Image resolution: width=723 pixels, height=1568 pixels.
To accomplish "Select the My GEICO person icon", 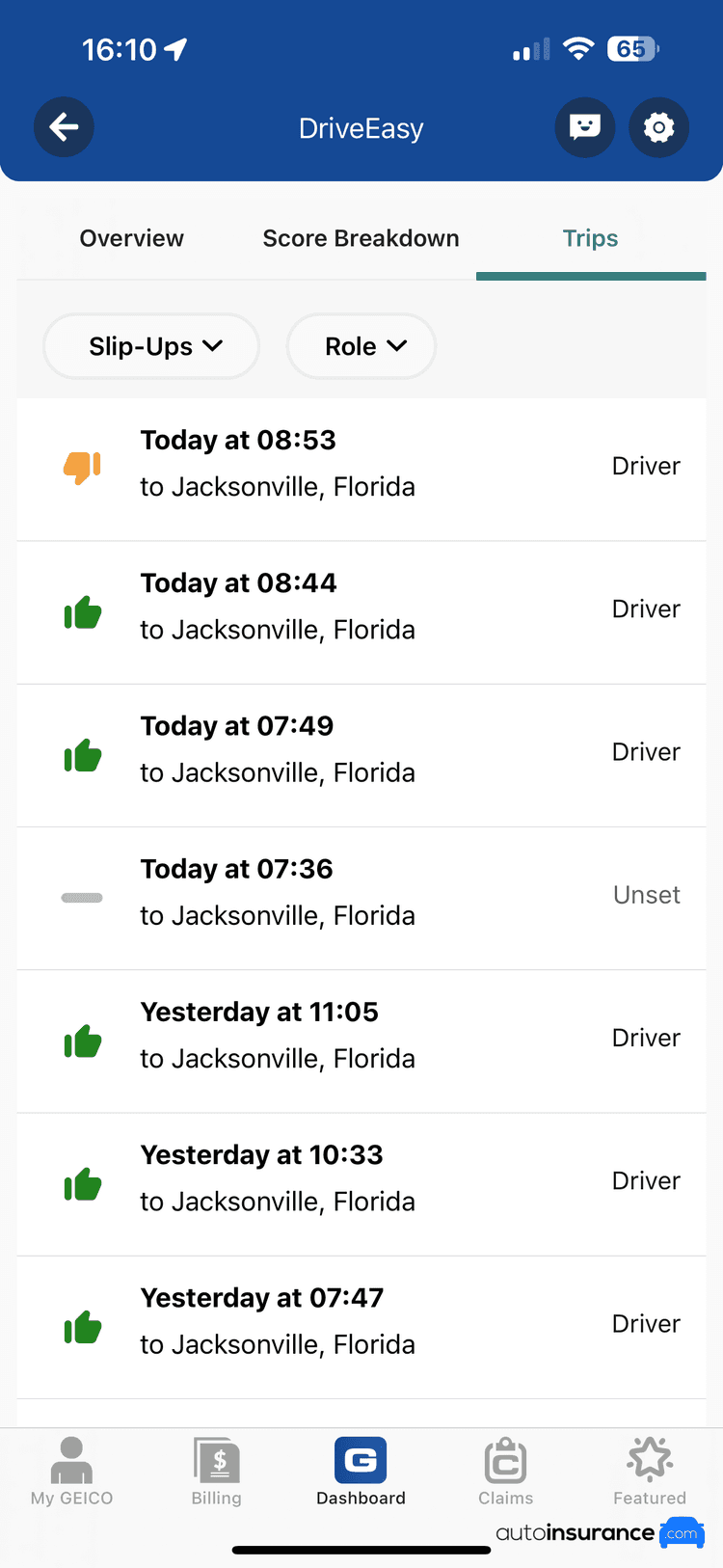I will (x=71, y=1459).
